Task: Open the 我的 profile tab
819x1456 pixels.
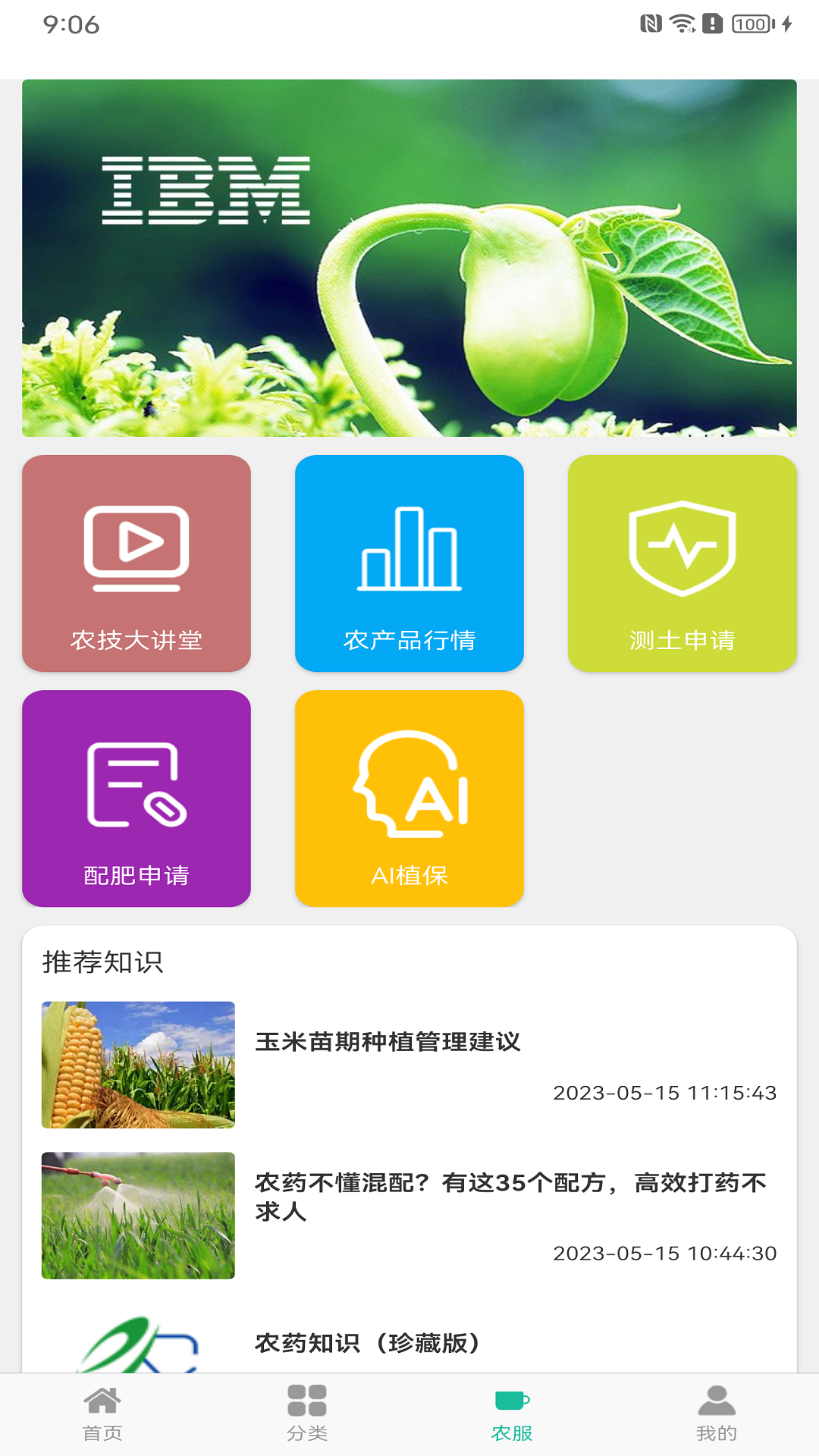Action: (x=717, y=1414)
